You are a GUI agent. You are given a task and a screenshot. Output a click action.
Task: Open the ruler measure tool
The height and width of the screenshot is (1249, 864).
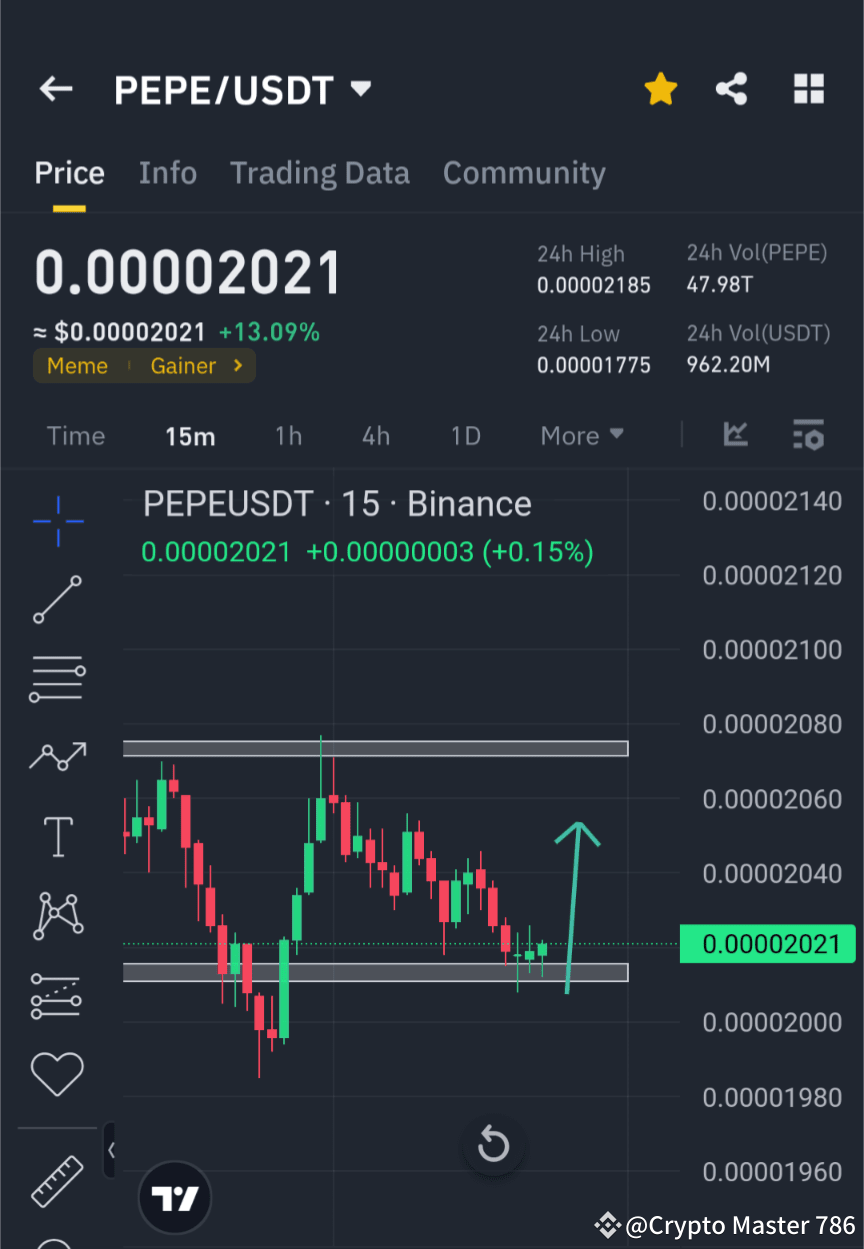pyautogui.click(x=57, y=1181)
